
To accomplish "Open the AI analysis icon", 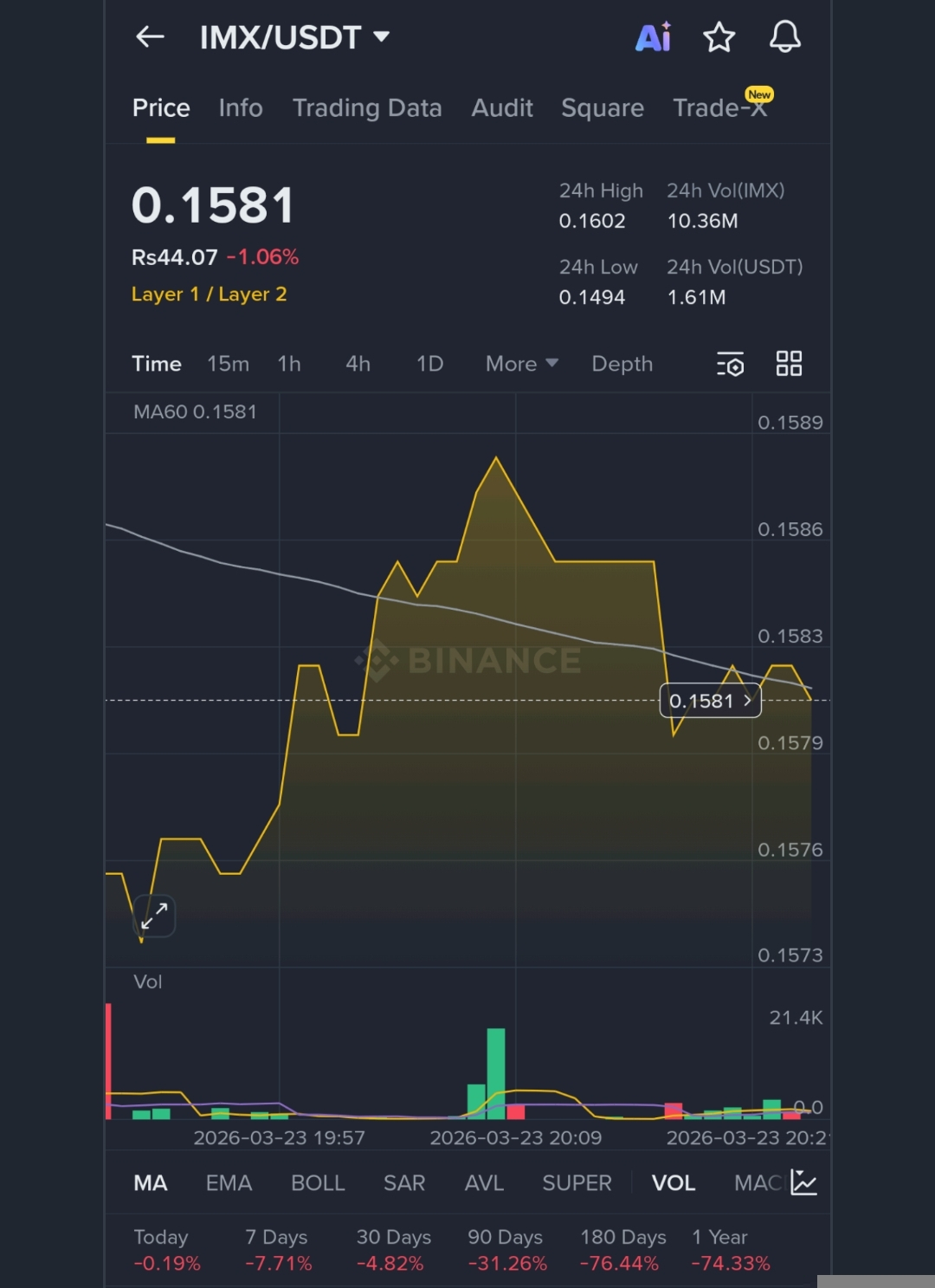I will click(653, 37).
